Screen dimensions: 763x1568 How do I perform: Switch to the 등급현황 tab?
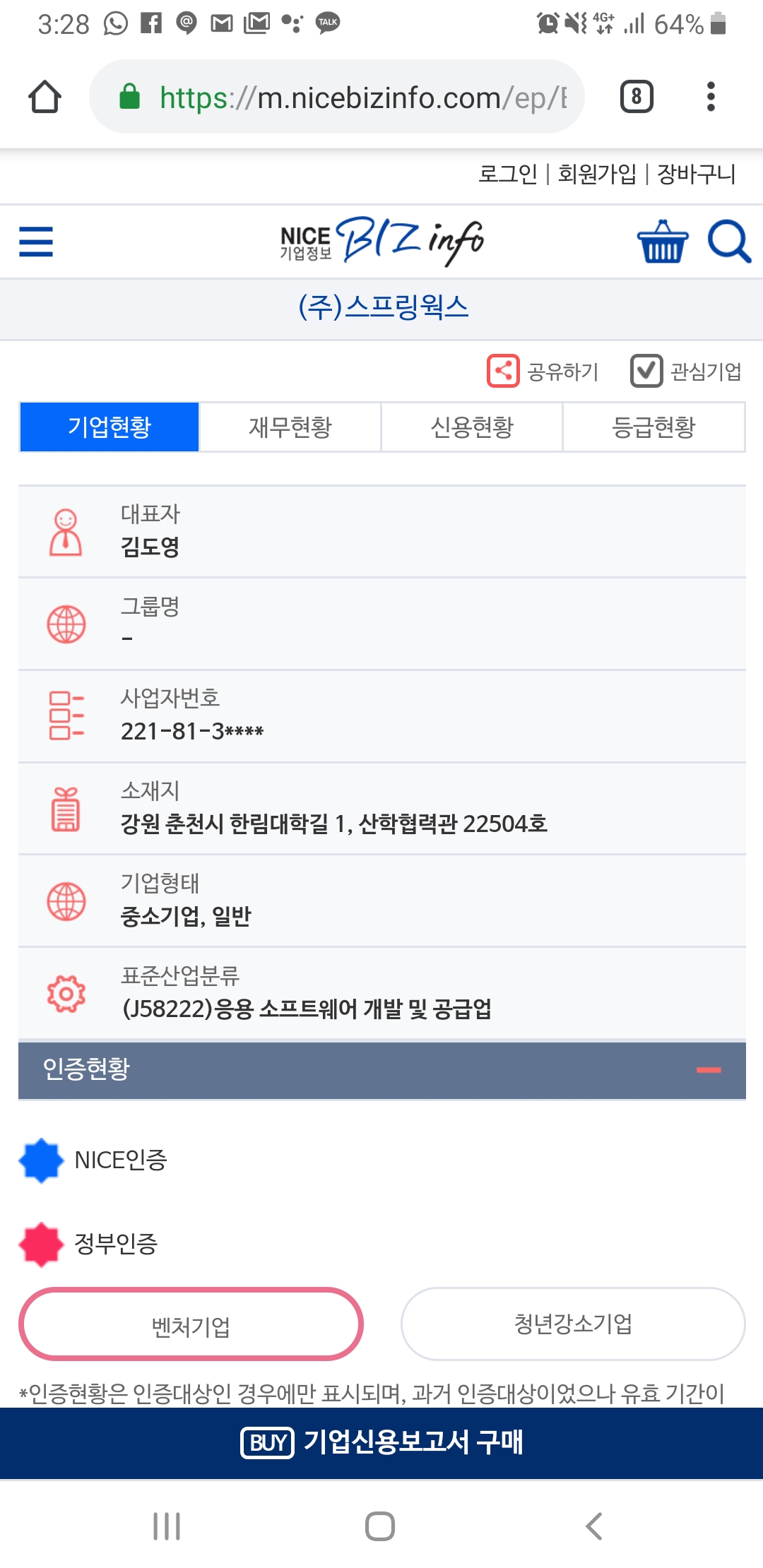(653, 427)
